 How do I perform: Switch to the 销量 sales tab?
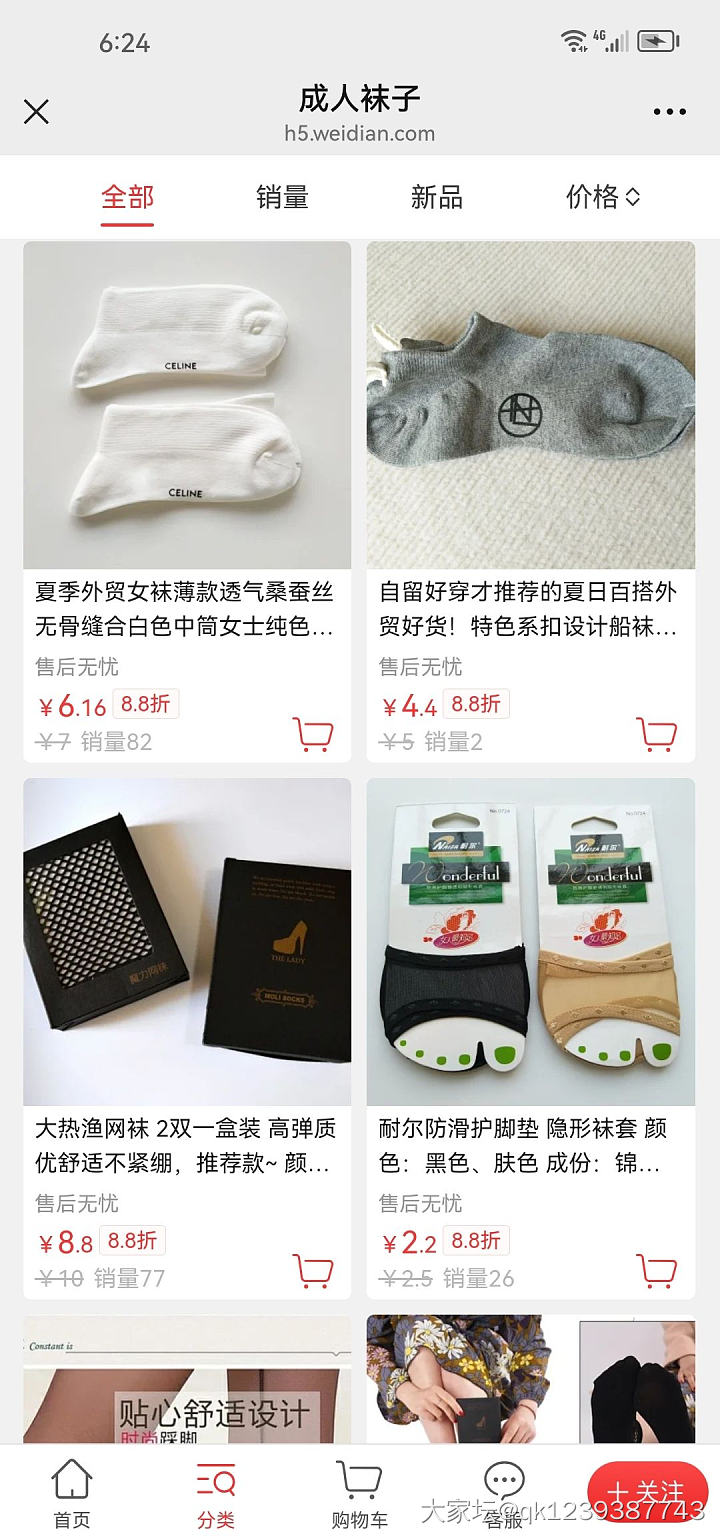tap(280, 197)
